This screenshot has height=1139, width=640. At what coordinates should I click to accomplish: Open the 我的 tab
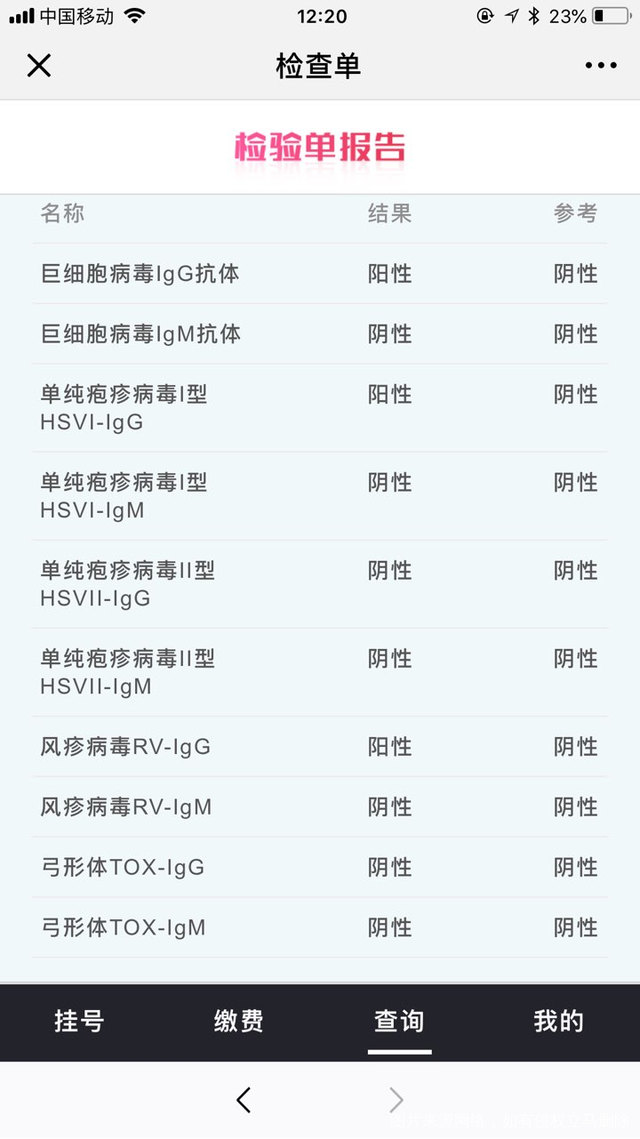tap(558, 1021)
